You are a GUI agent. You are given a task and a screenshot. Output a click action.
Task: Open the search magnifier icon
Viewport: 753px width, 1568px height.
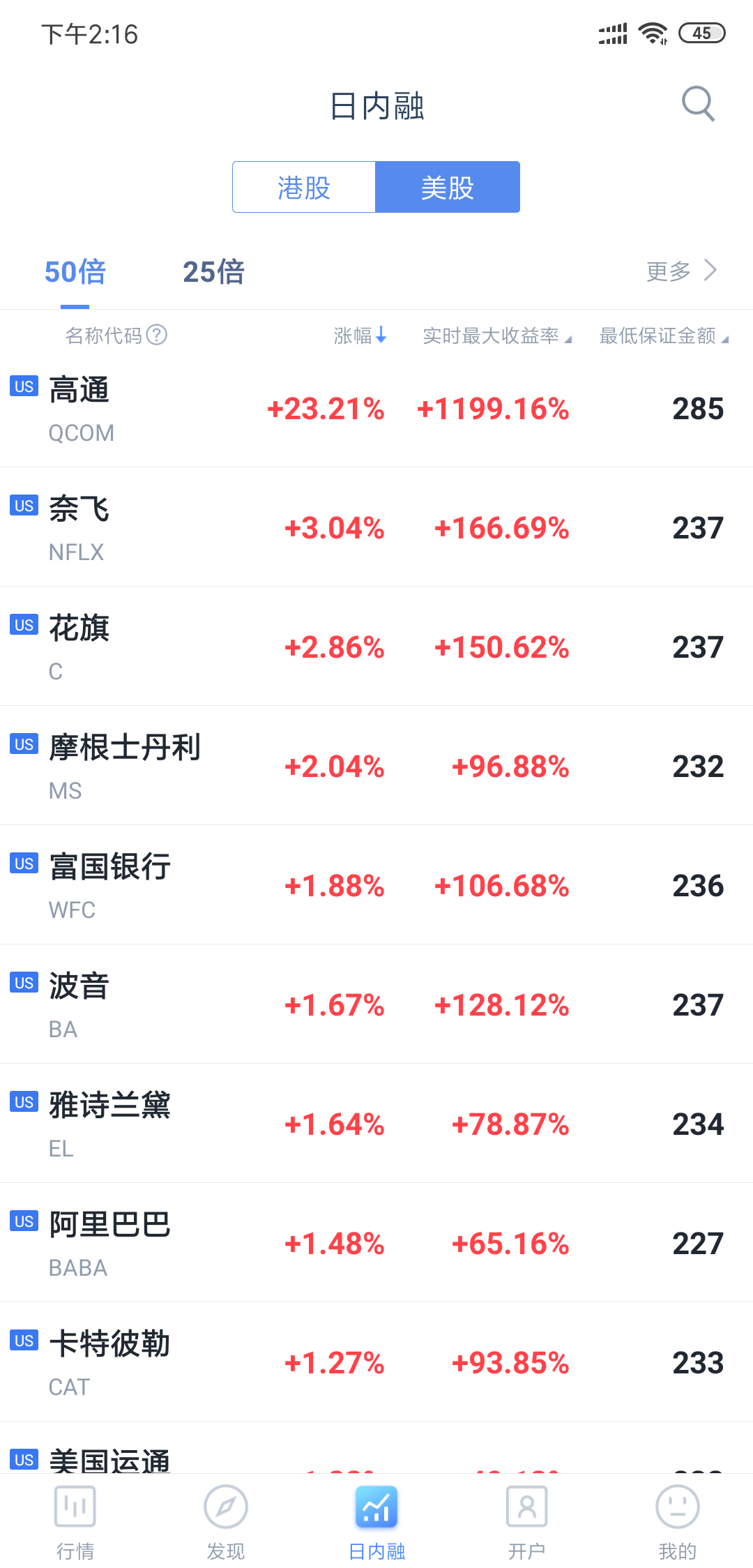[698, 105]
